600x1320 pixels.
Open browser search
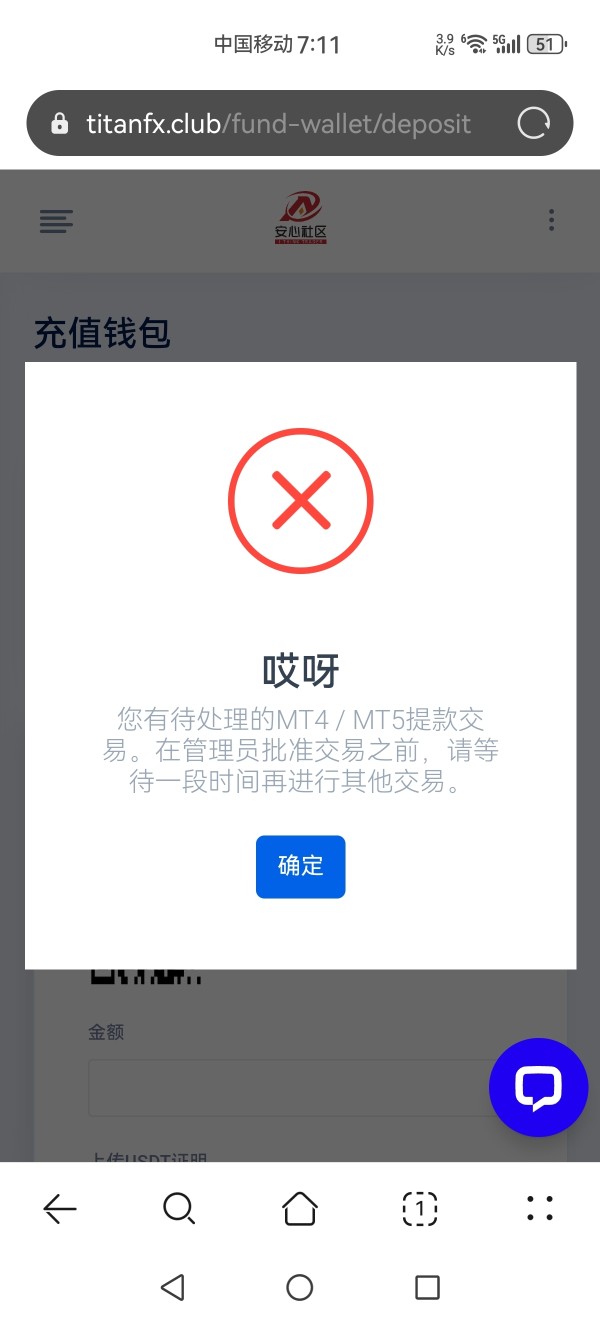[179, 1210]
